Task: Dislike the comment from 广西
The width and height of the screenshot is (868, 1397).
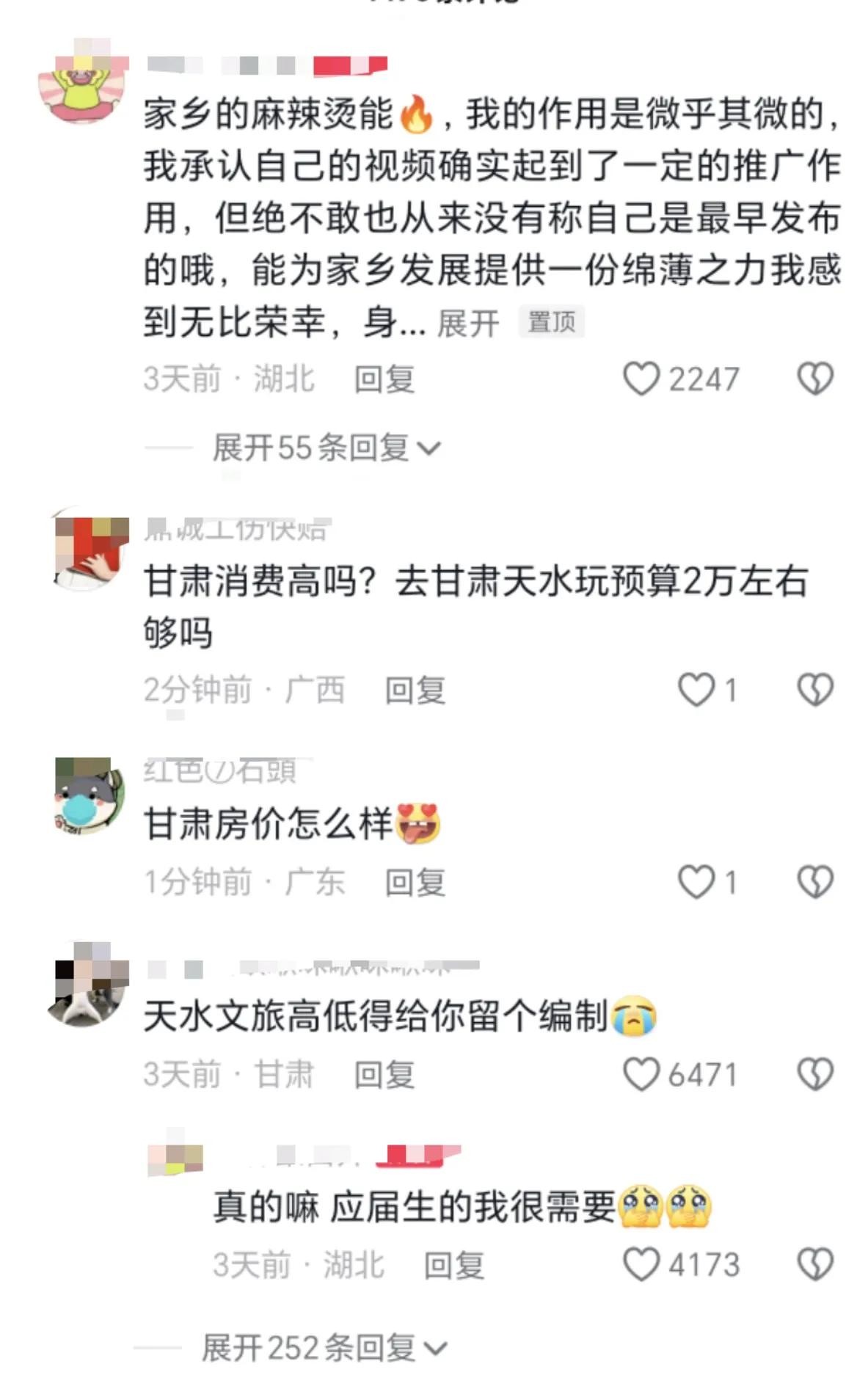Action: pos(815,690)
